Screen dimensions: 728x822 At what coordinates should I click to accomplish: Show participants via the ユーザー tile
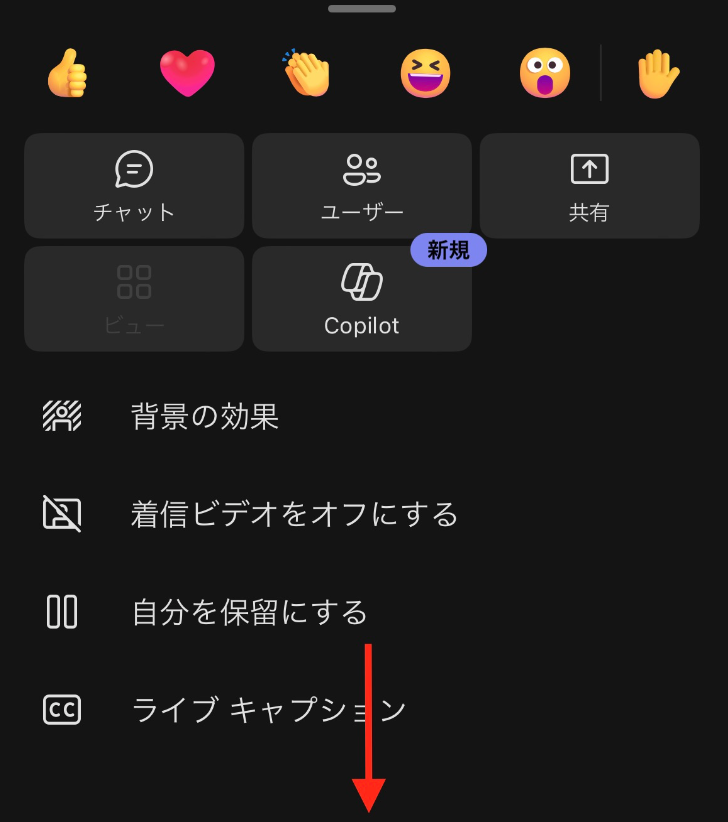pos(361,186)
